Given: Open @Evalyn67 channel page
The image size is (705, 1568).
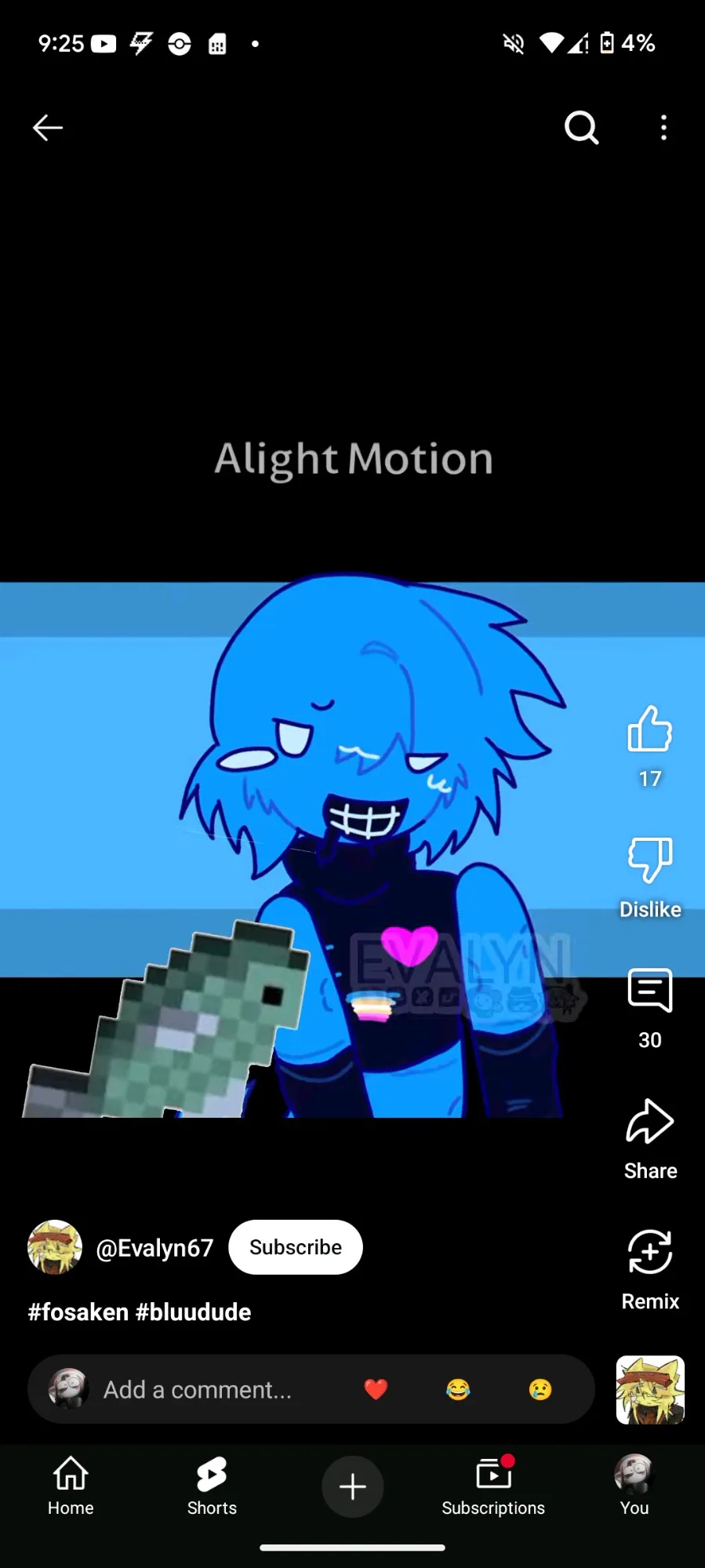Looking at the screenshot, I should click(154, 1247).
